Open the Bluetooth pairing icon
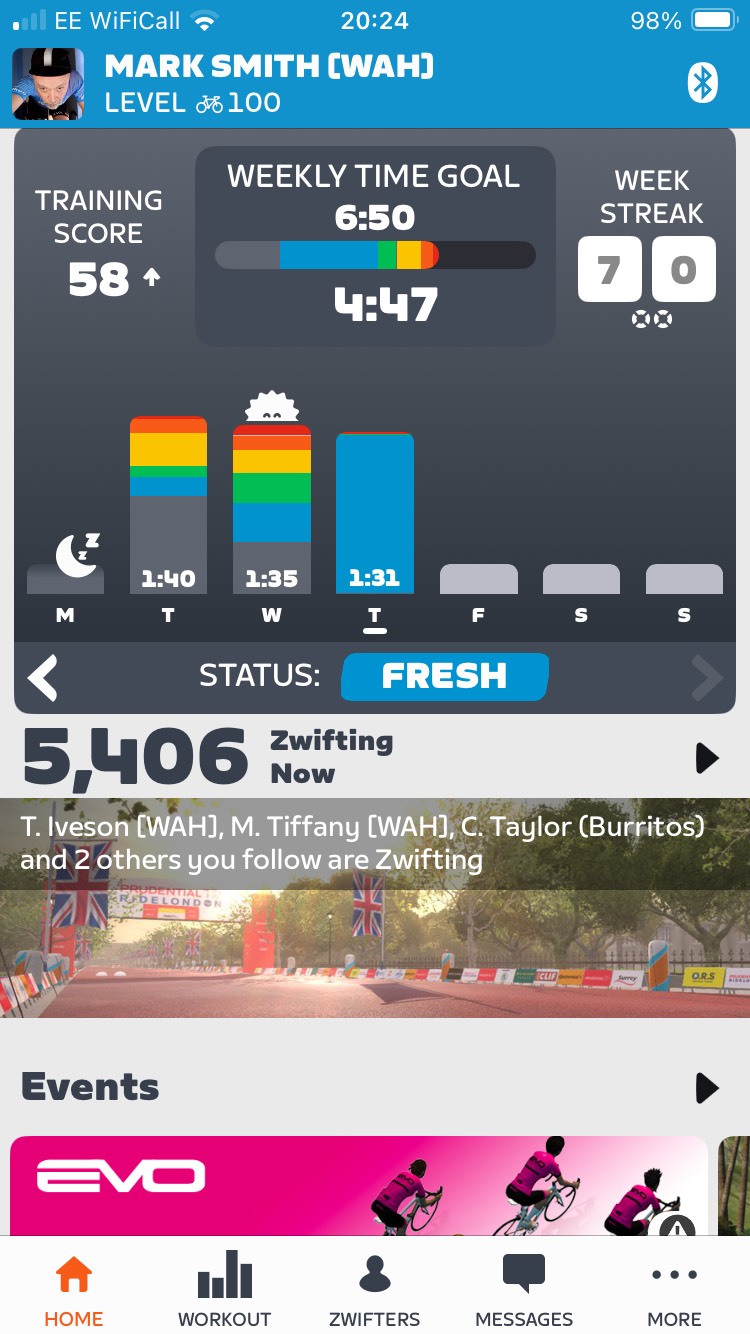Viewport: 750px width, 1334px height. pos(703,83)
